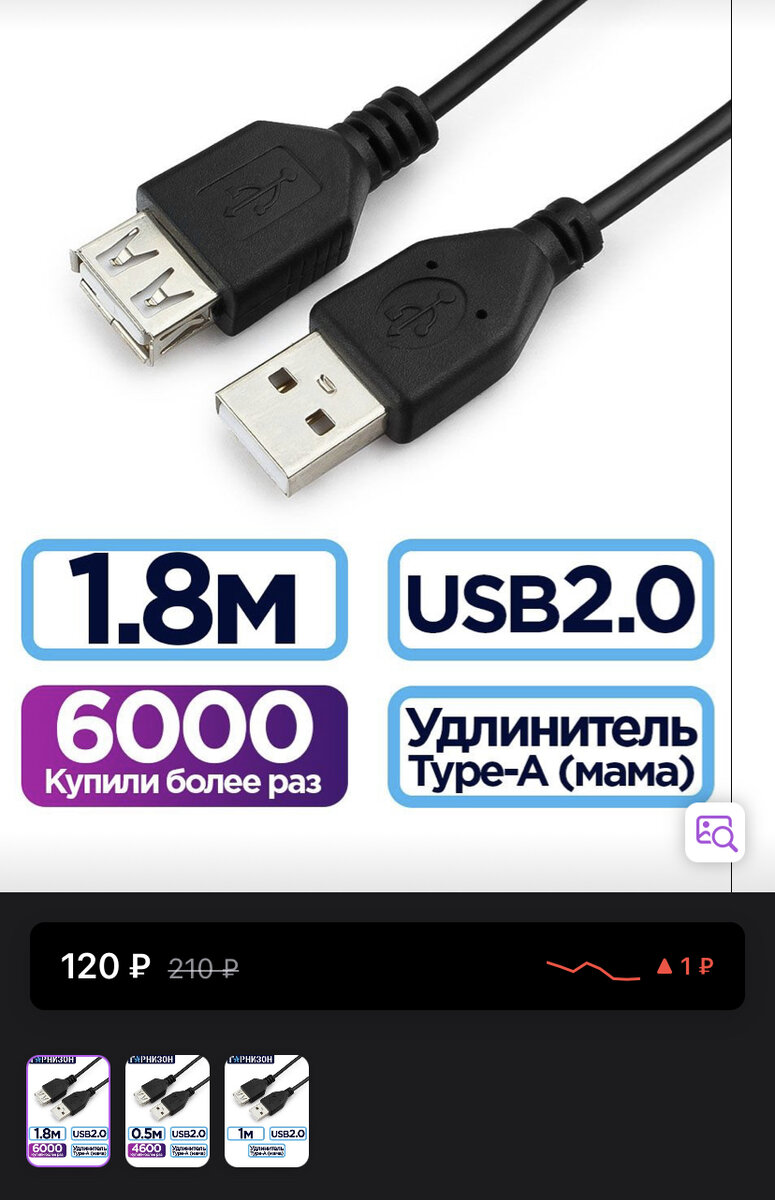Select the 0.5м cable variant thumbnail
Viewport: 775px width, 1200px height.
pos(167,1111)
